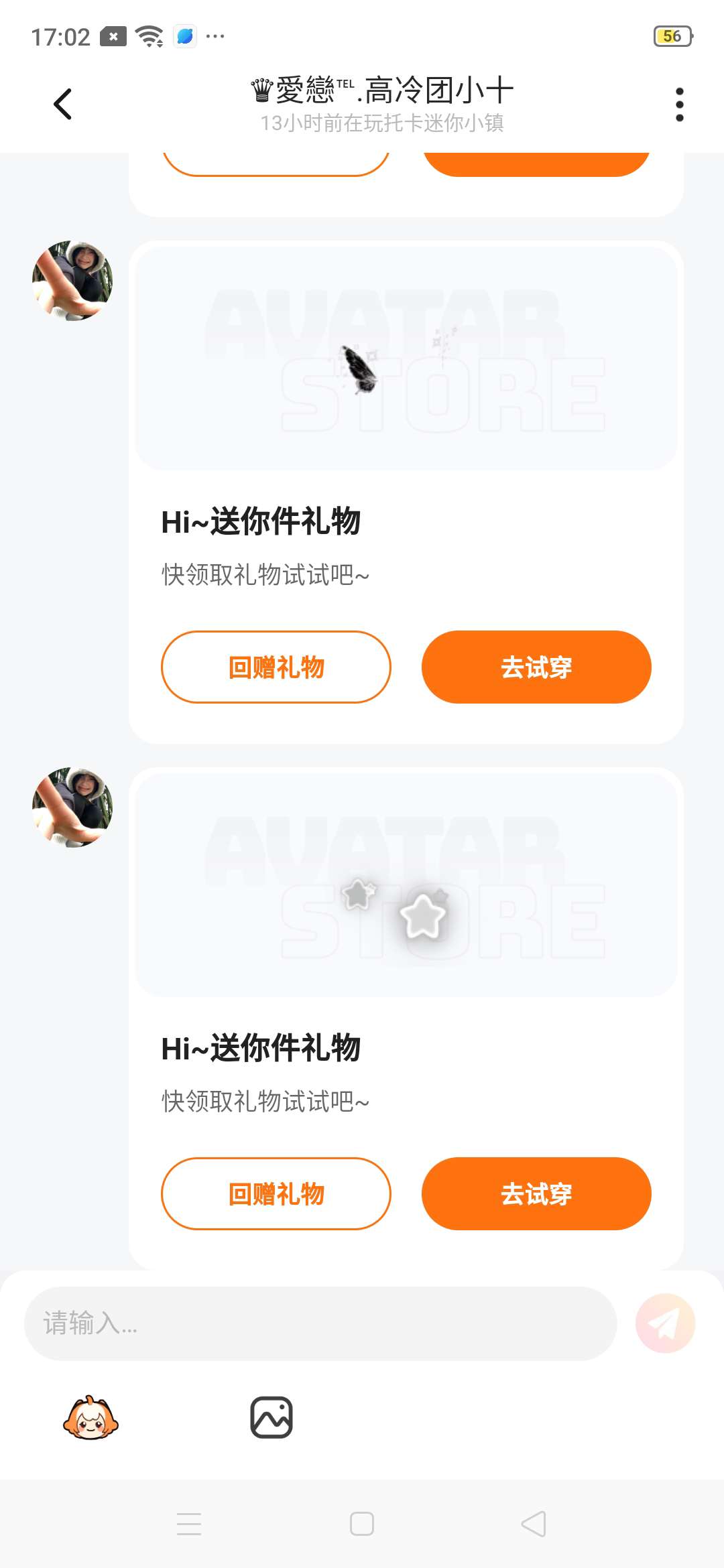The image size is (724, 1568).
Task: Open sender's avatar beside the feather gift
Action: (72, 281)
